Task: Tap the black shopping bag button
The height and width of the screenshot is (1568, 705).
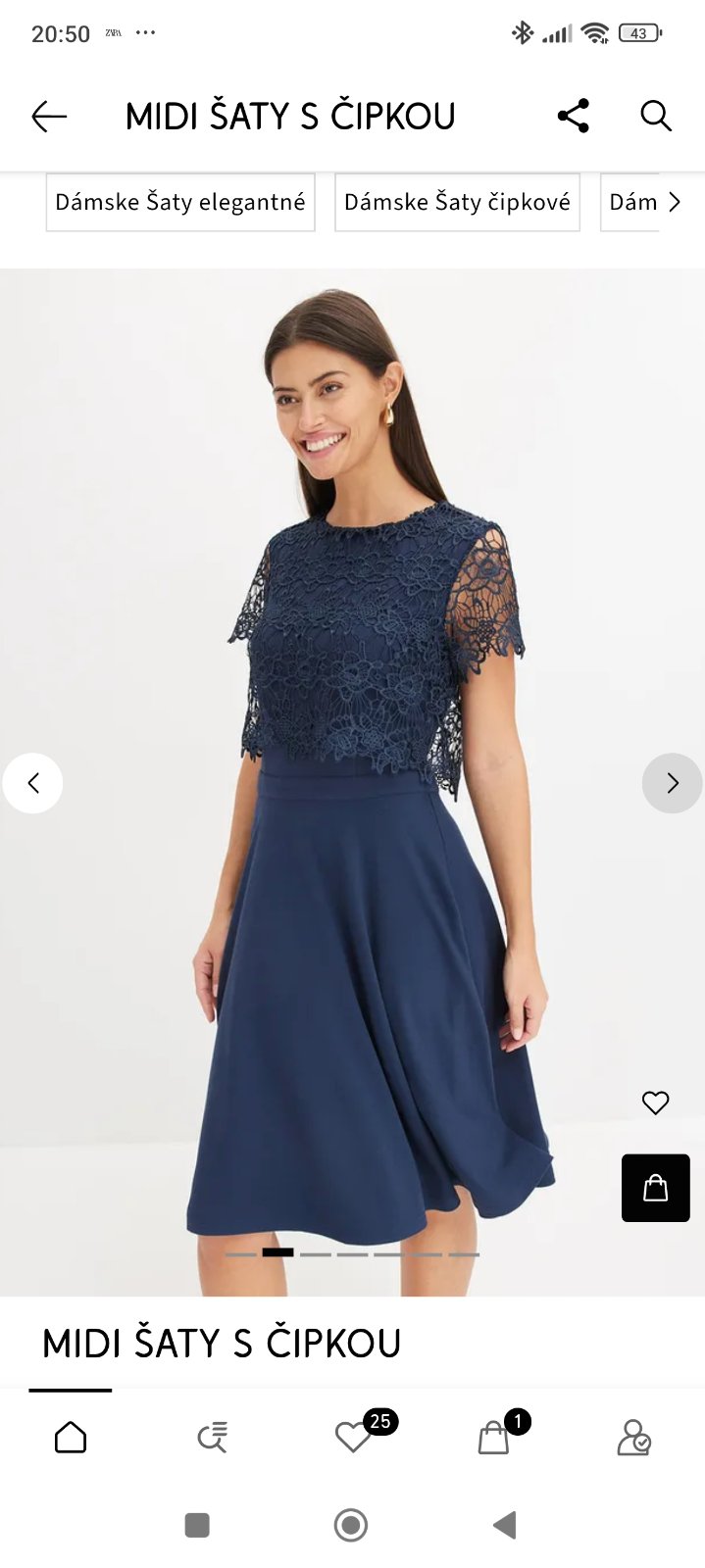Action: [x=655, y=1188]
